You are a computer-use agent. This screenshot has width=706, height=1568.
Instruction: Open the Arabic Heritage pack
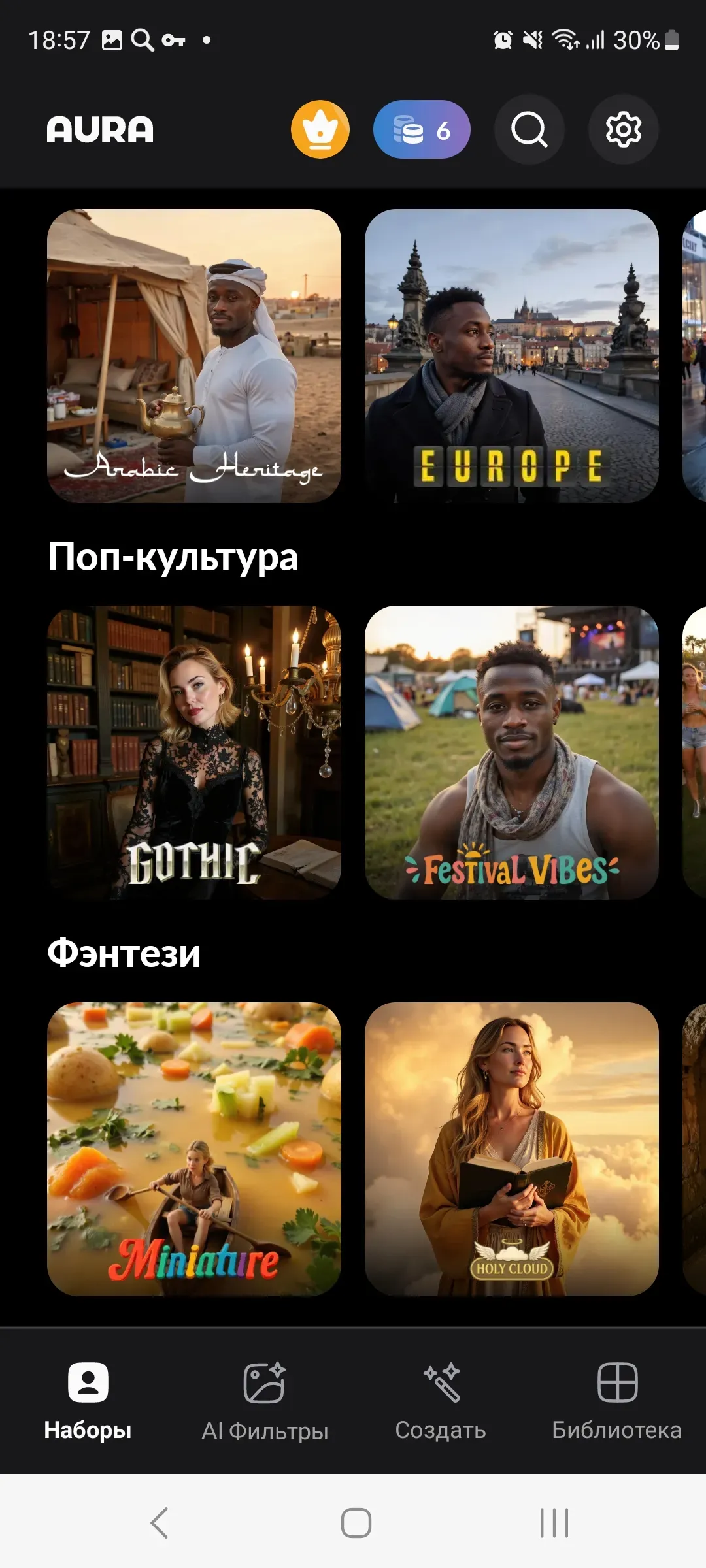[194, 356]
